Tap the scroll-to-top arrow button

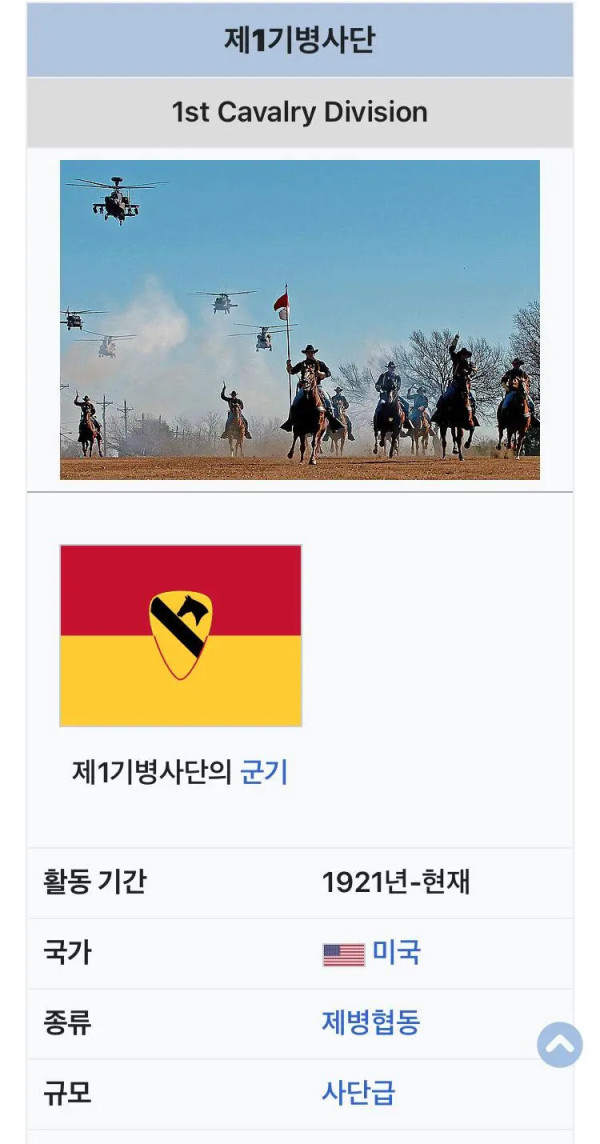[x=560, y=1045]
